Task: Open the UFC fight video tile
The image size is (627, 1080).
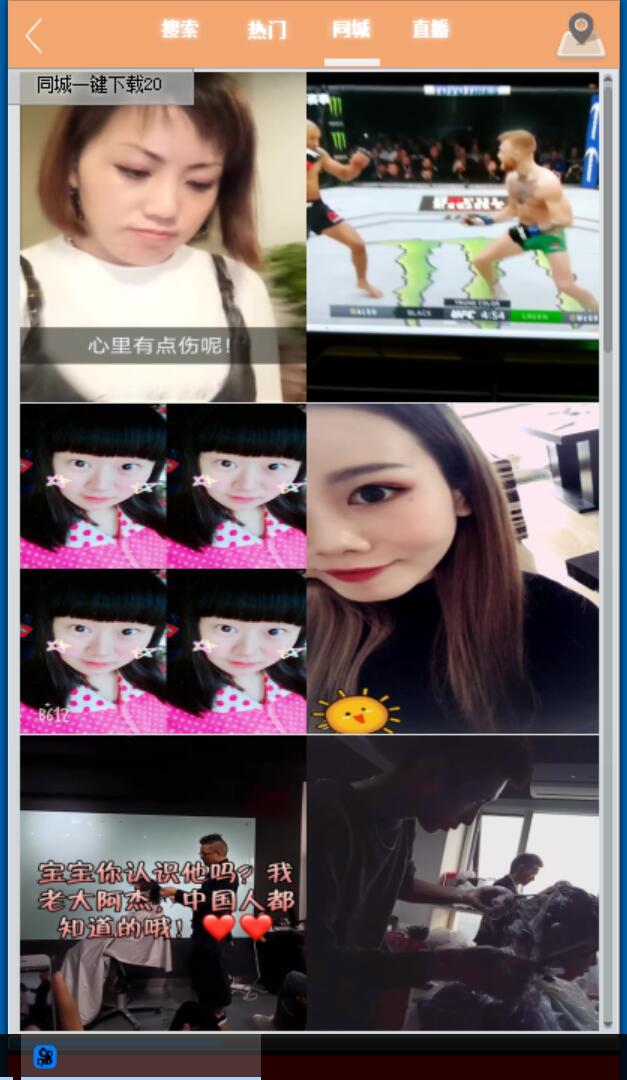Action: (452, 236)
